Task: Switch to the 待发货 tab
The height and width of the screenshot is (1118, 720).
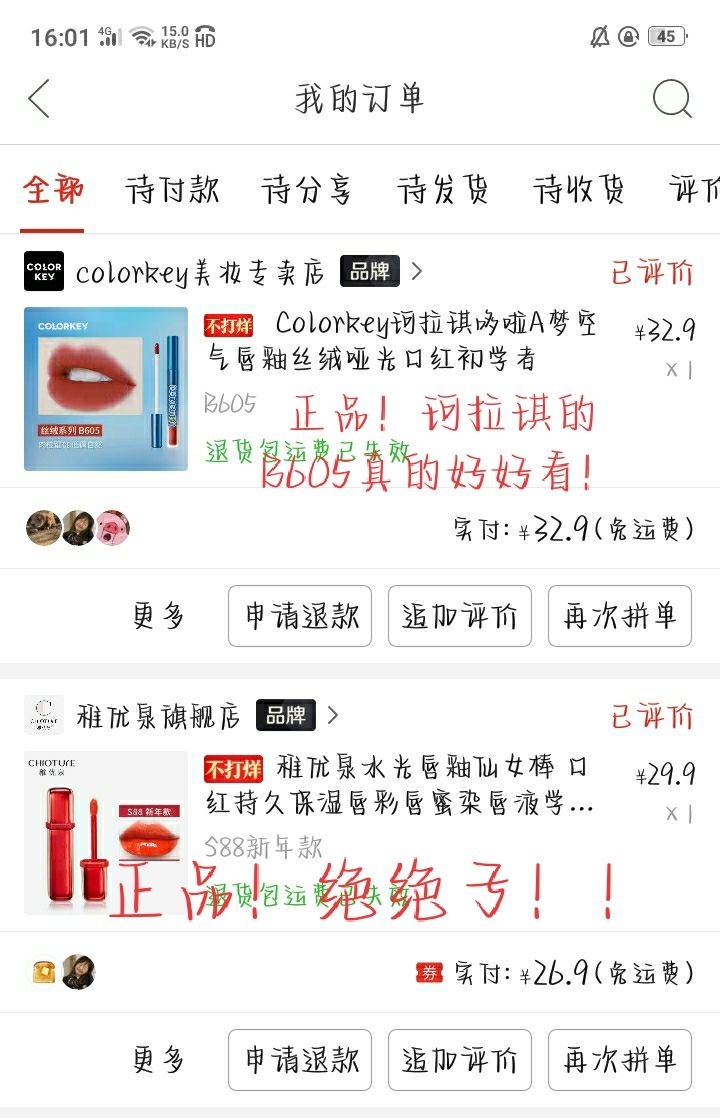Action: [443, 190]
